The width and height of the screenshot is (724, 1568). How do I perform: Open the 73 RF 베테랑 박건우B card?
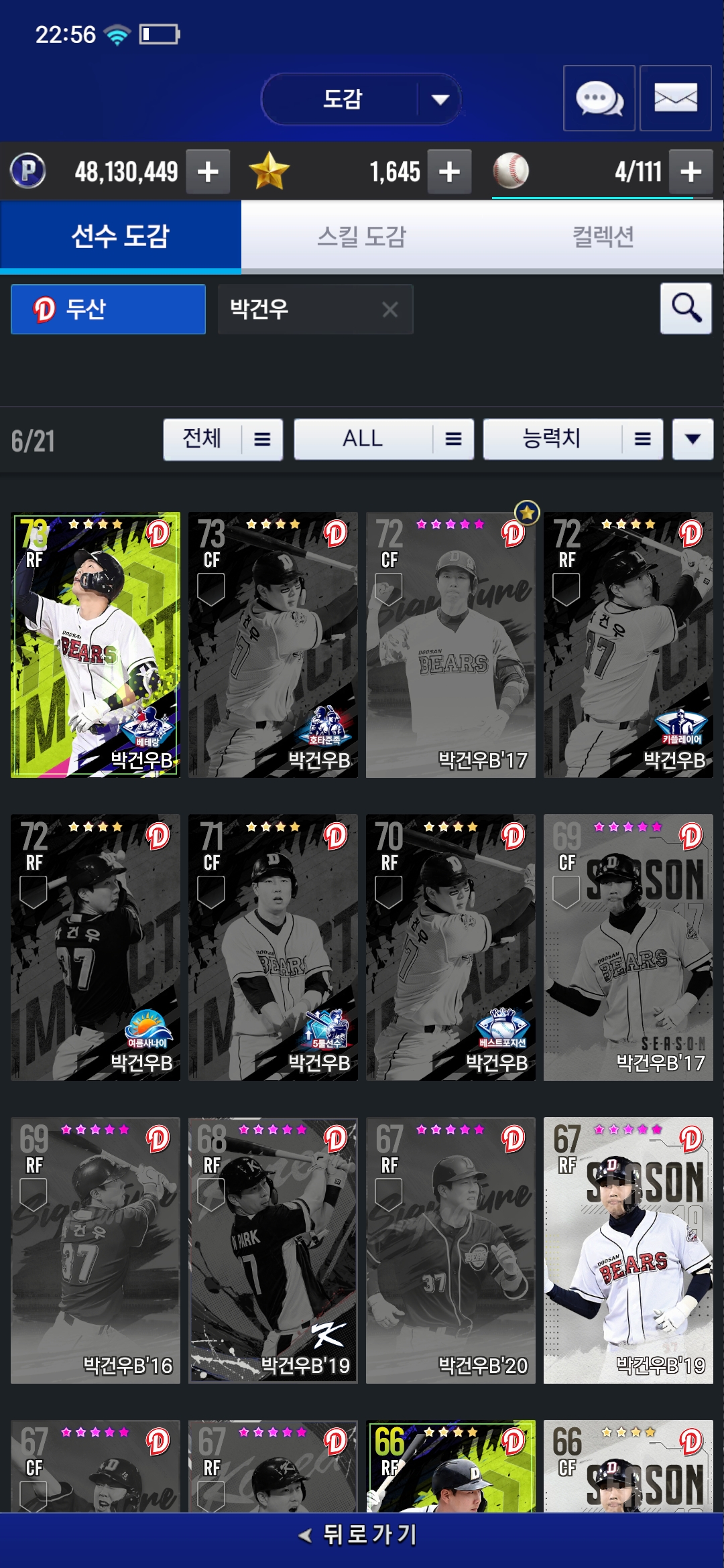click(x=96, y=645)
